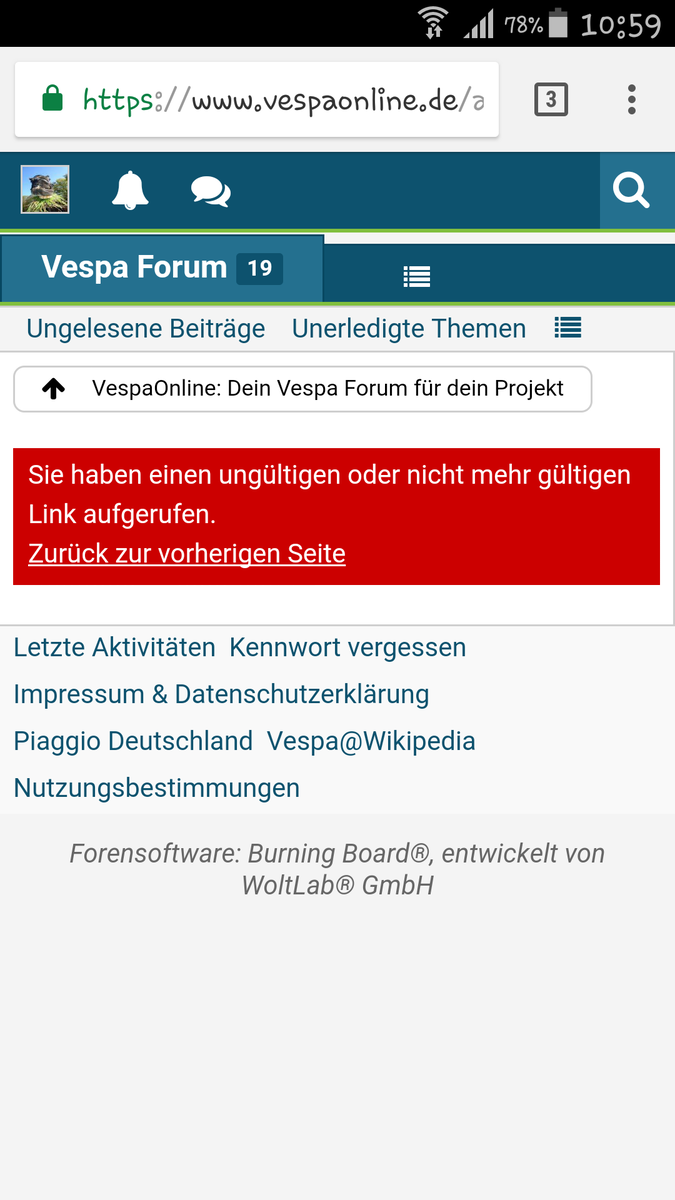Image resolution: width=675 pixels, height=1200 pixels.
Task: Open the browser tab switcher
Action: point(551,100)
